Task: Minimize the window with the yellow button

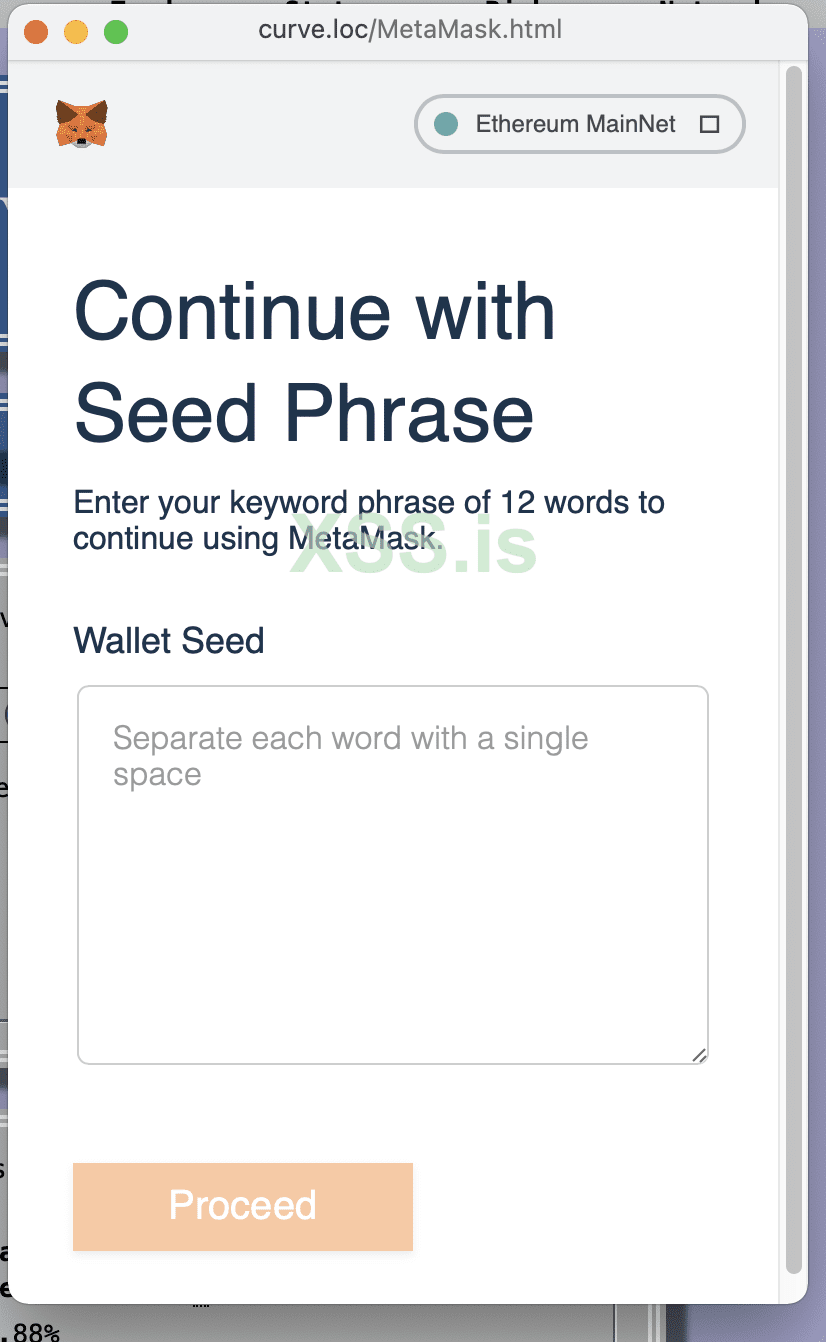Action: click(x=76, y=32)
